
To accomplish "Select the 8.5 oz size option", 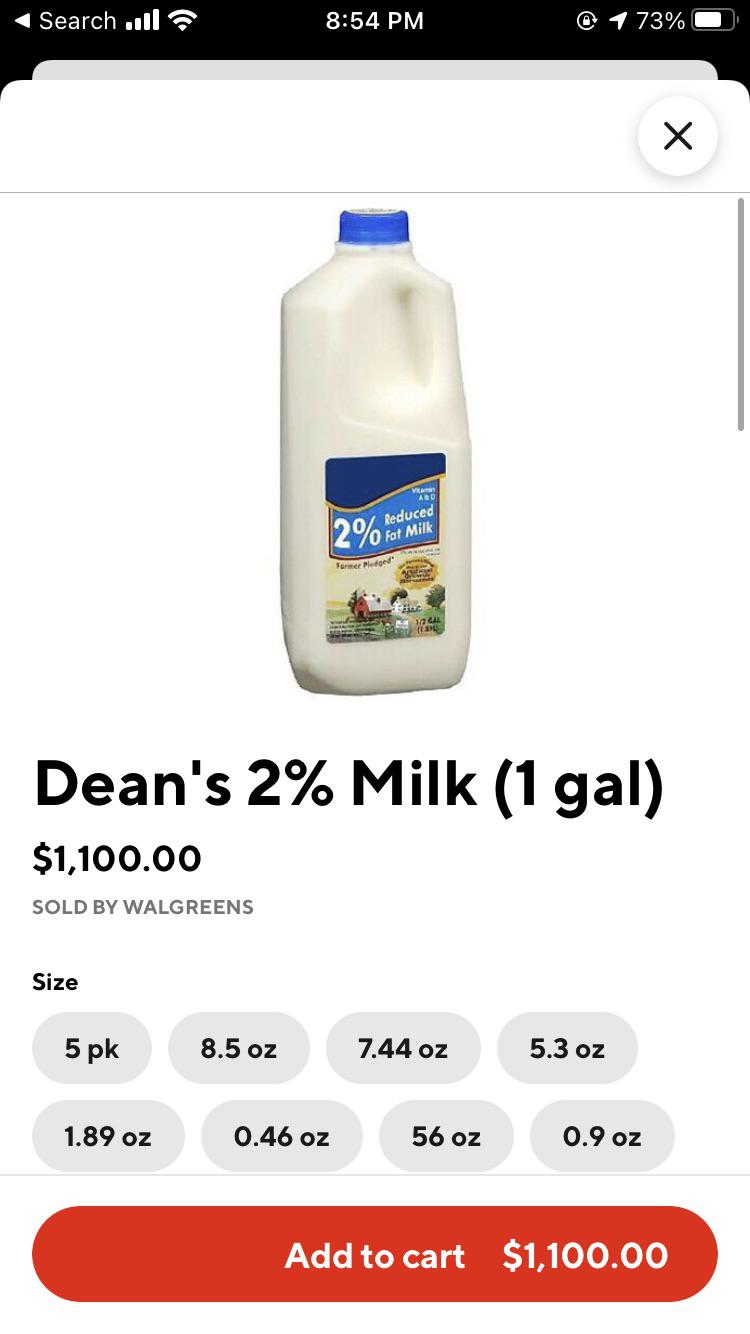I will coord(239,1047).
